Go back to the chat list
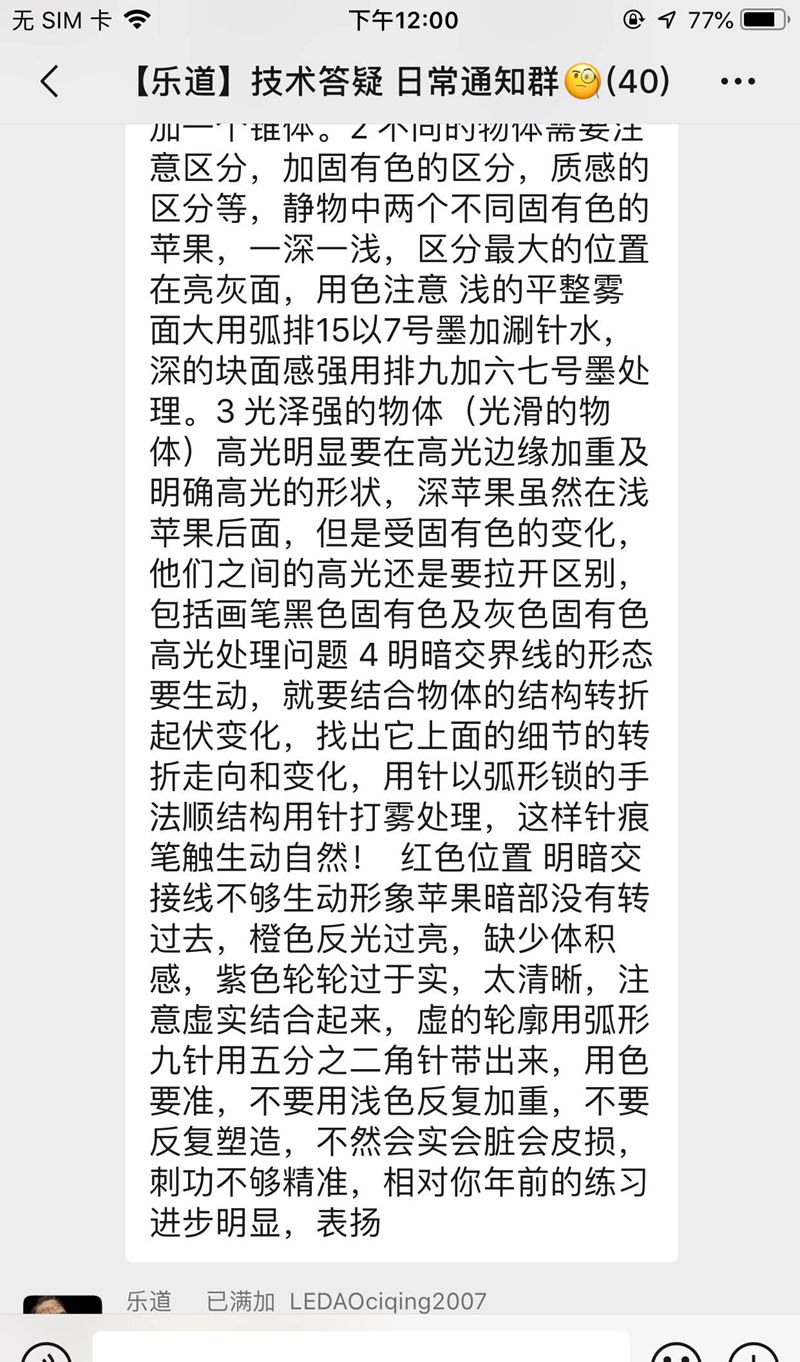The image size is (800, 1362). click(49, 81)
